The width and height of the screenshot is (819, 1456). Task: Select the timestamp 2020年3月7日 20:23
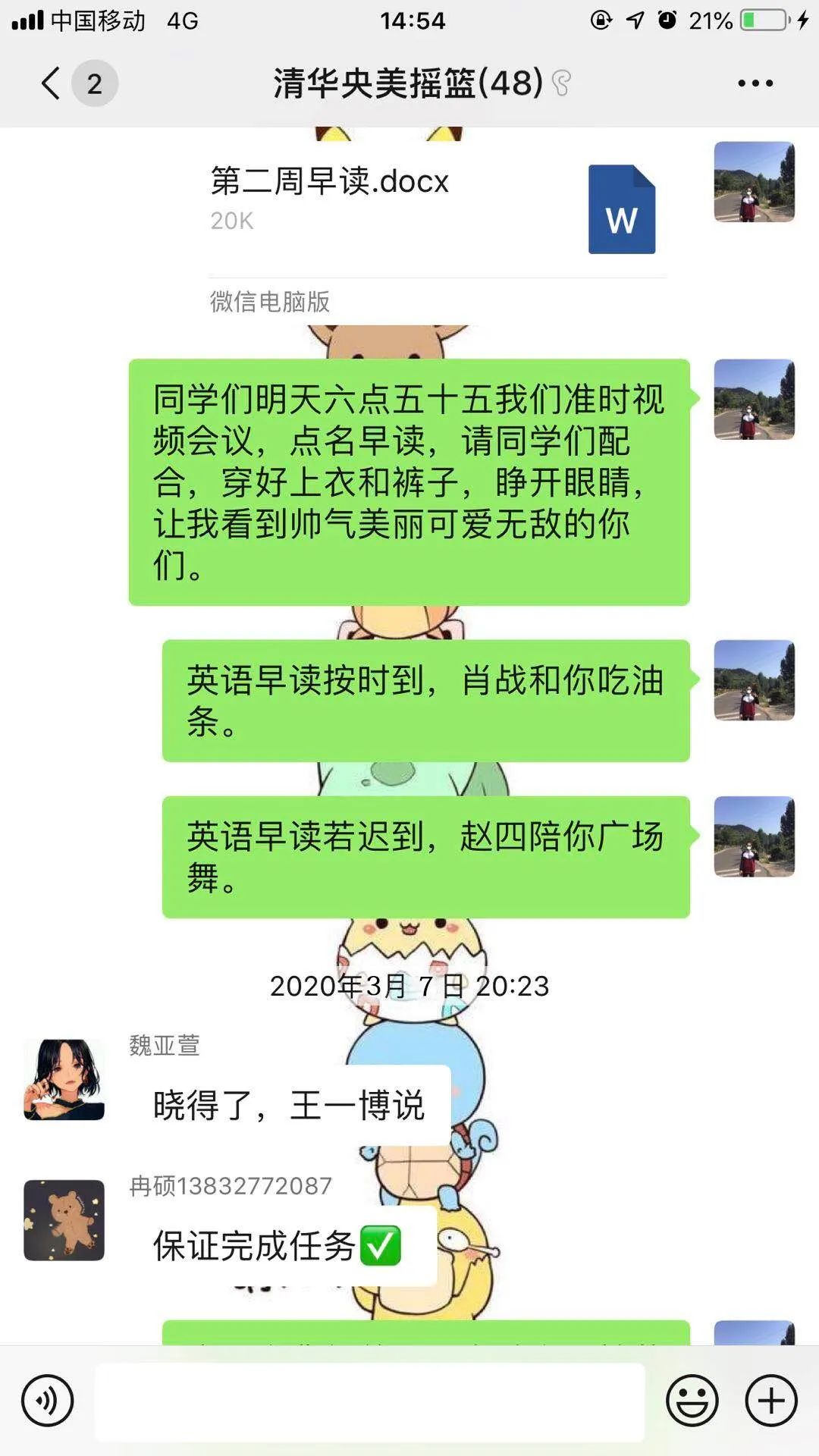click(x=409, y=986)
